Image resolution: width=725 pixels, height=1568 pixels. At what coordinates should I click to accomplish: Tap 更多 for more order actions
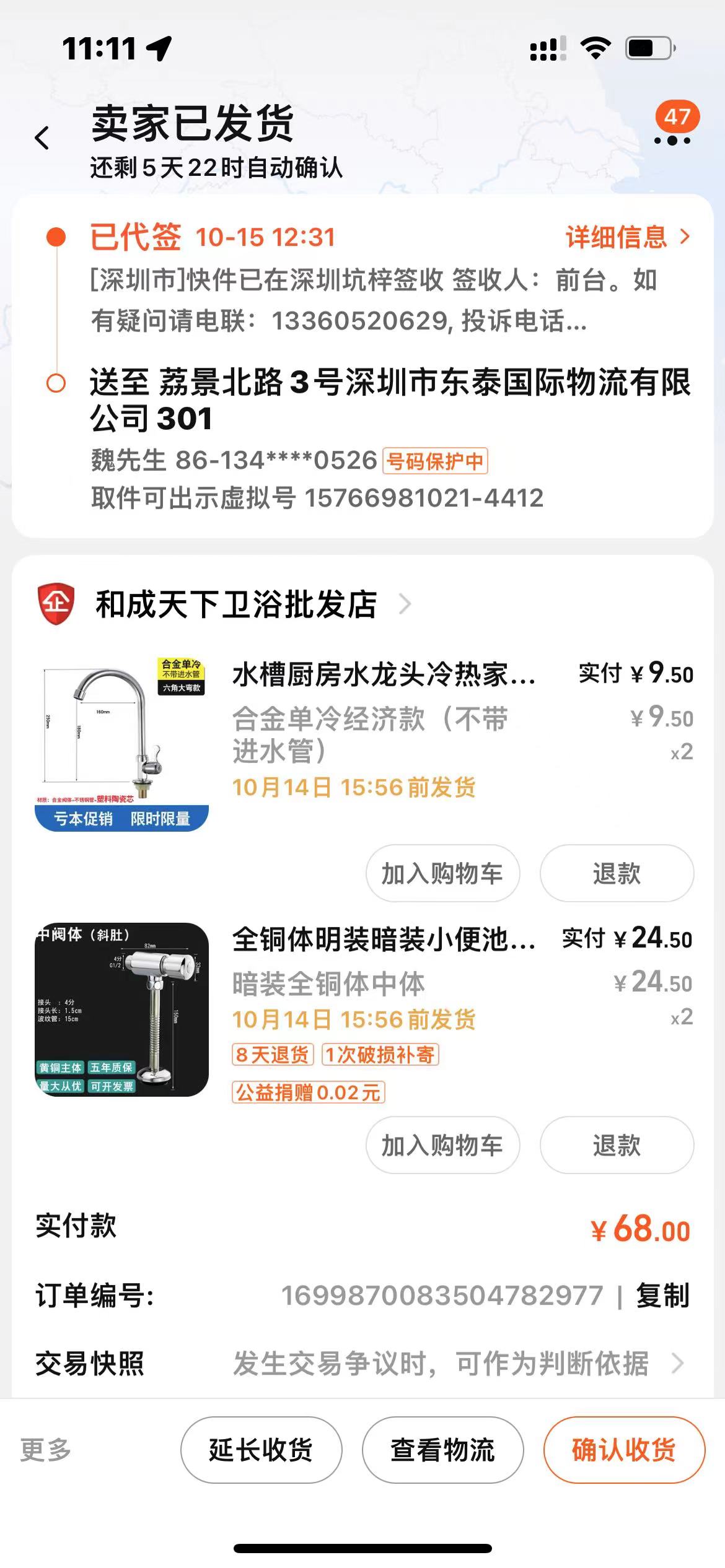pyautogui.click(x=46, y=1450)
